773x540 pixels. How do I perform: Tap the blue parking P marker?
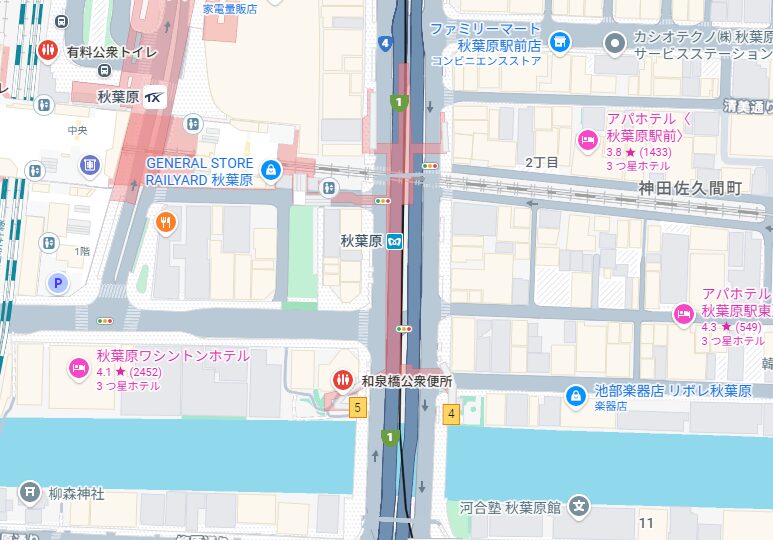[58, 284]
